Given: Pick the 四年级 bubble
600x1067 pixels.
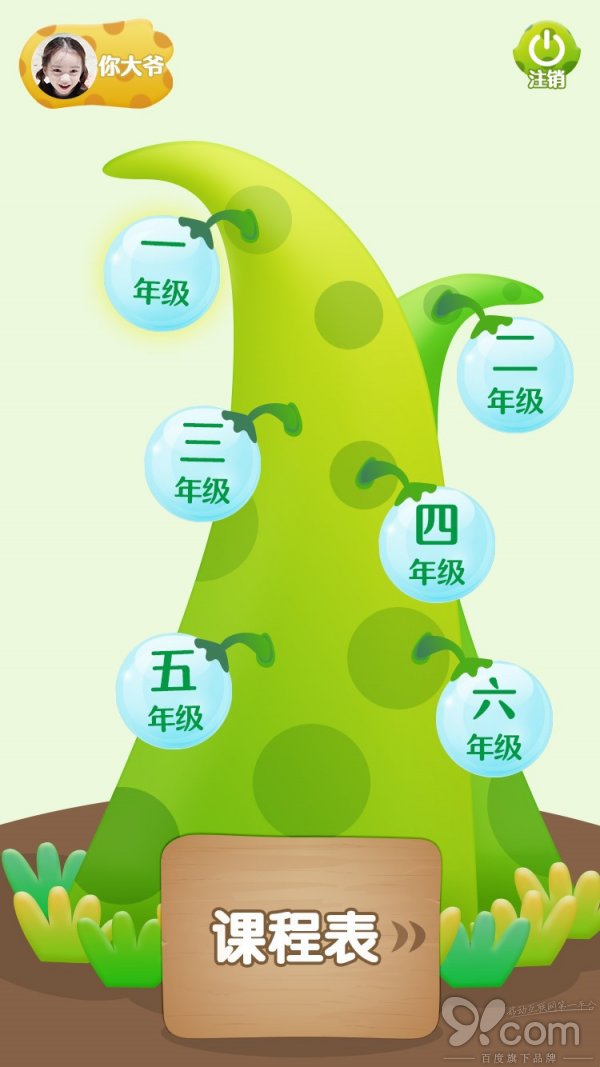Looking at the screenshot, I should coord(437,544).
